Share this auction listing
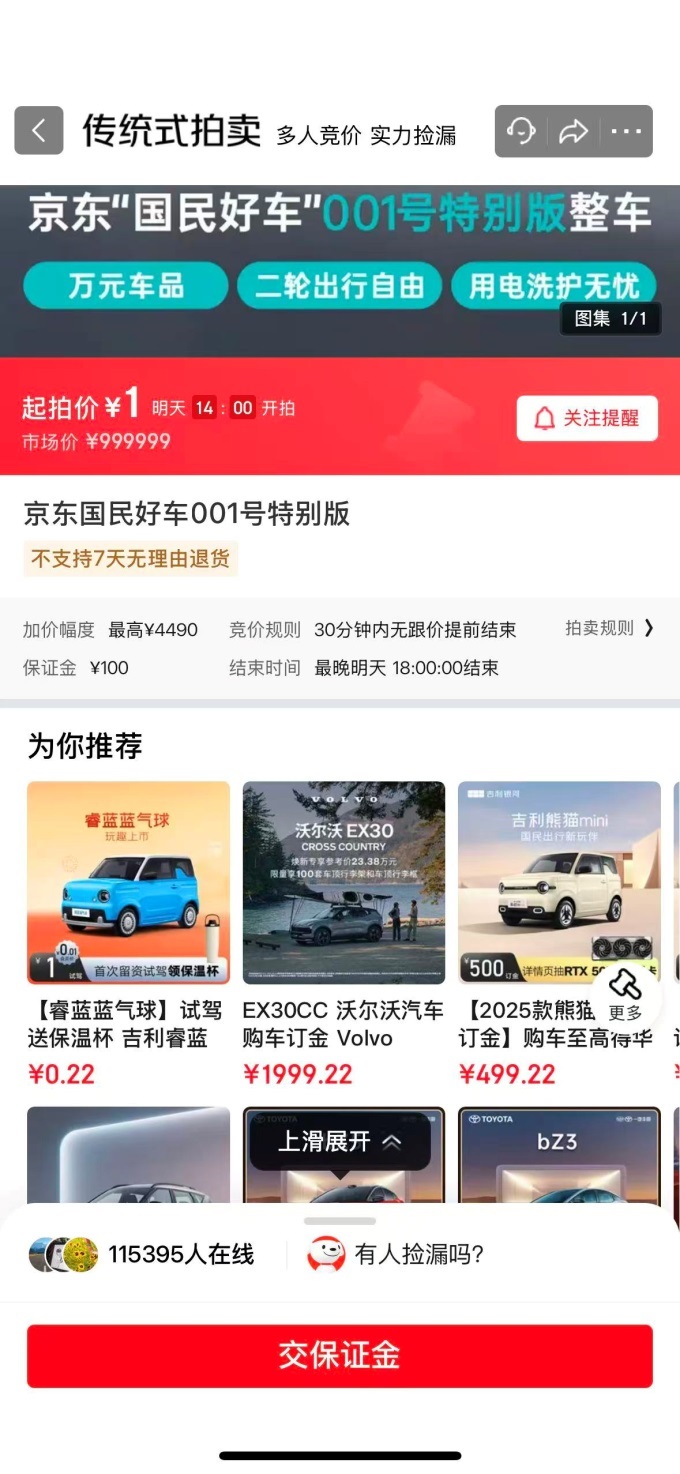Viewport: 680px width, 1474px height. (x=573, y=131)
